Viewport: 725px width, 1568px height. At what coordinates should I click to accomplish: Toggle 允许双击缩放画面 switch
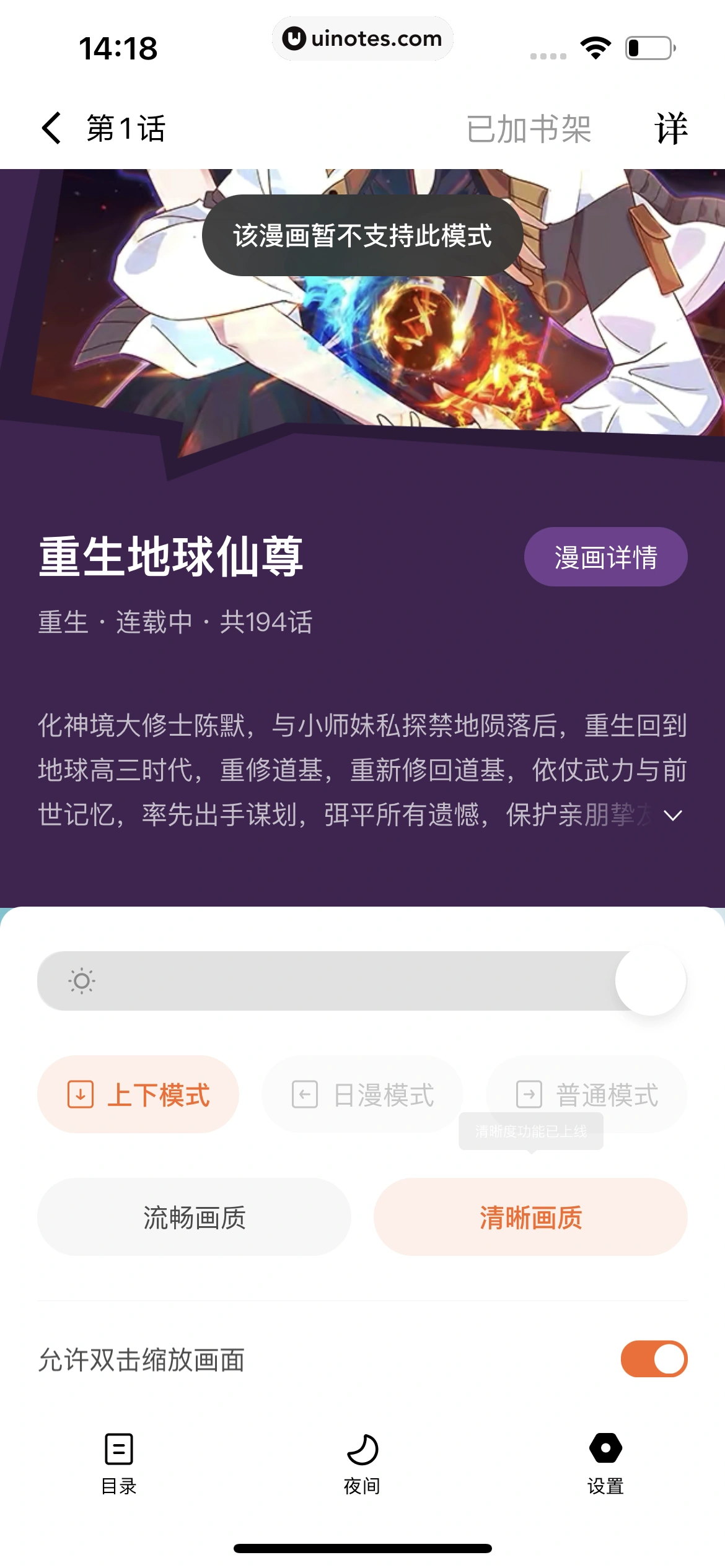point(654,1359)
